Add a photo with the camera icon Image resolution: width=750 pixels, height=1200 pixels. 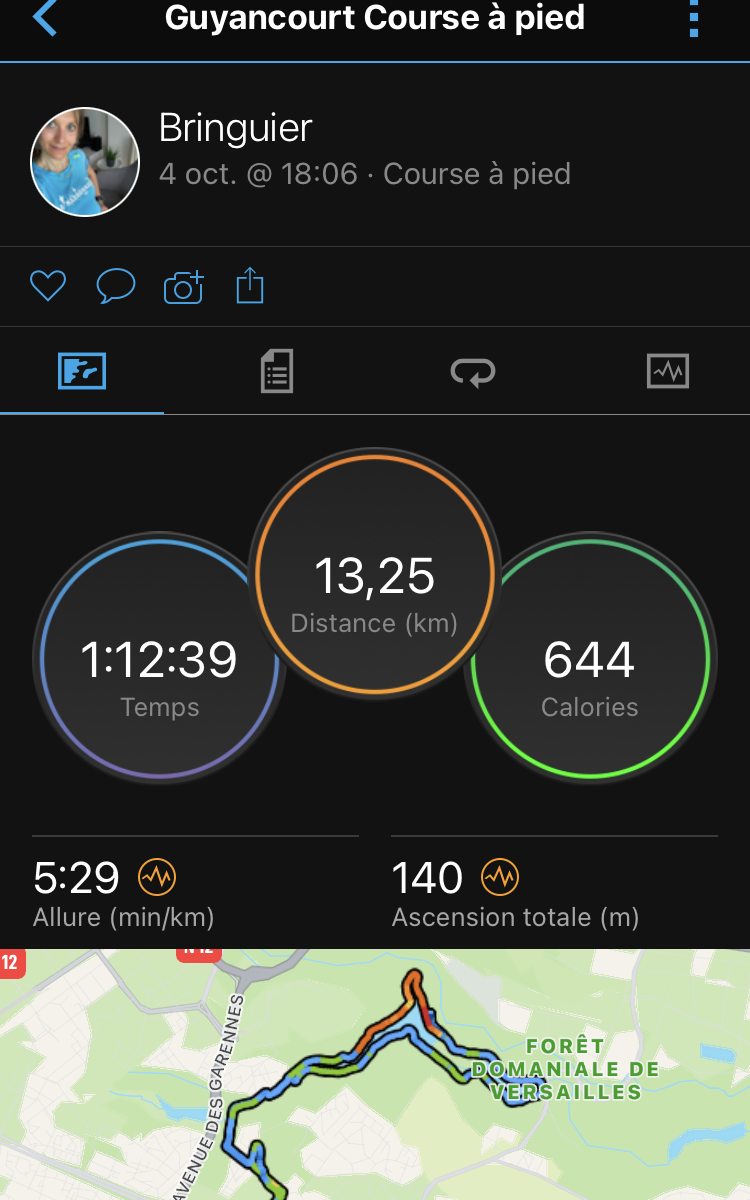[183, 287]
